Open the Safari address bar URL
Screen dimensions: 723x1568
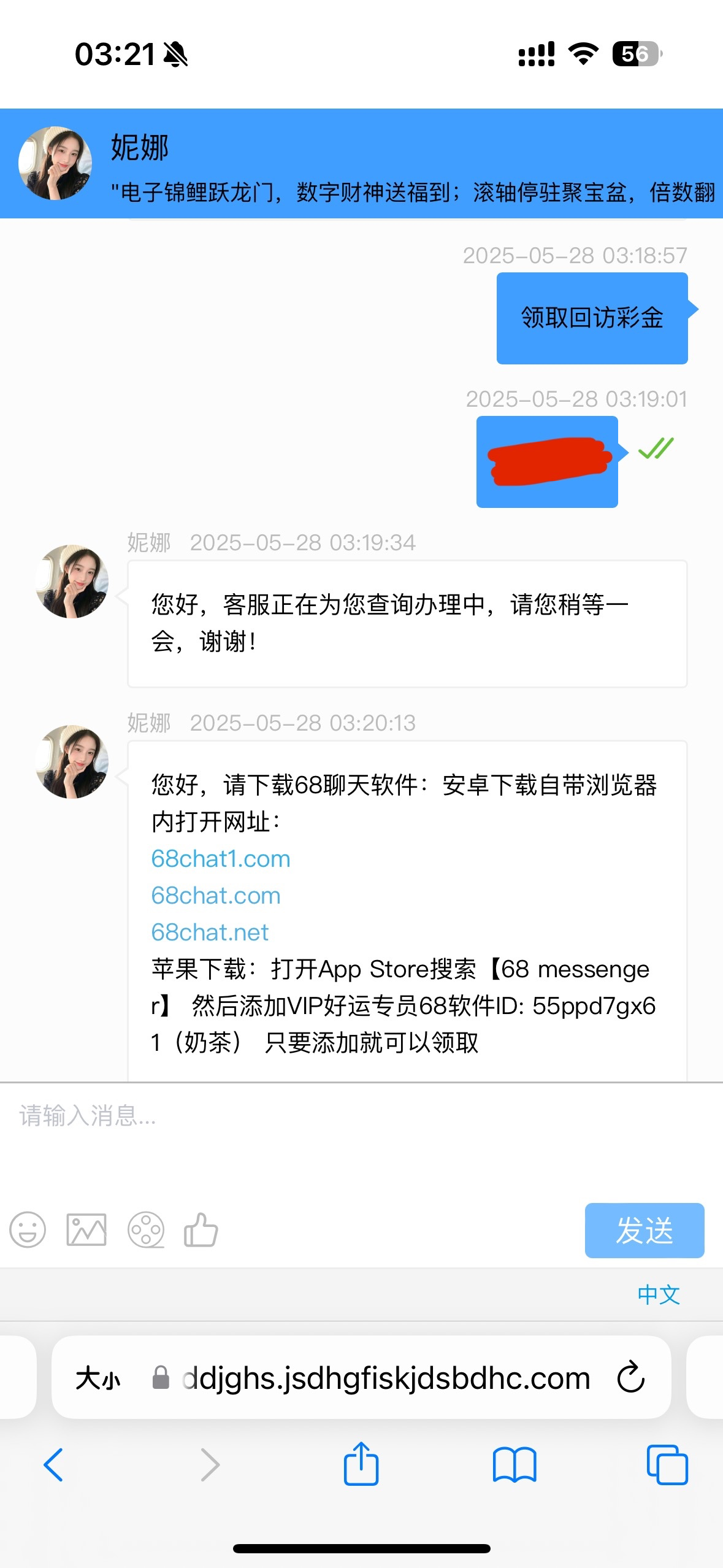(386, 1378)
